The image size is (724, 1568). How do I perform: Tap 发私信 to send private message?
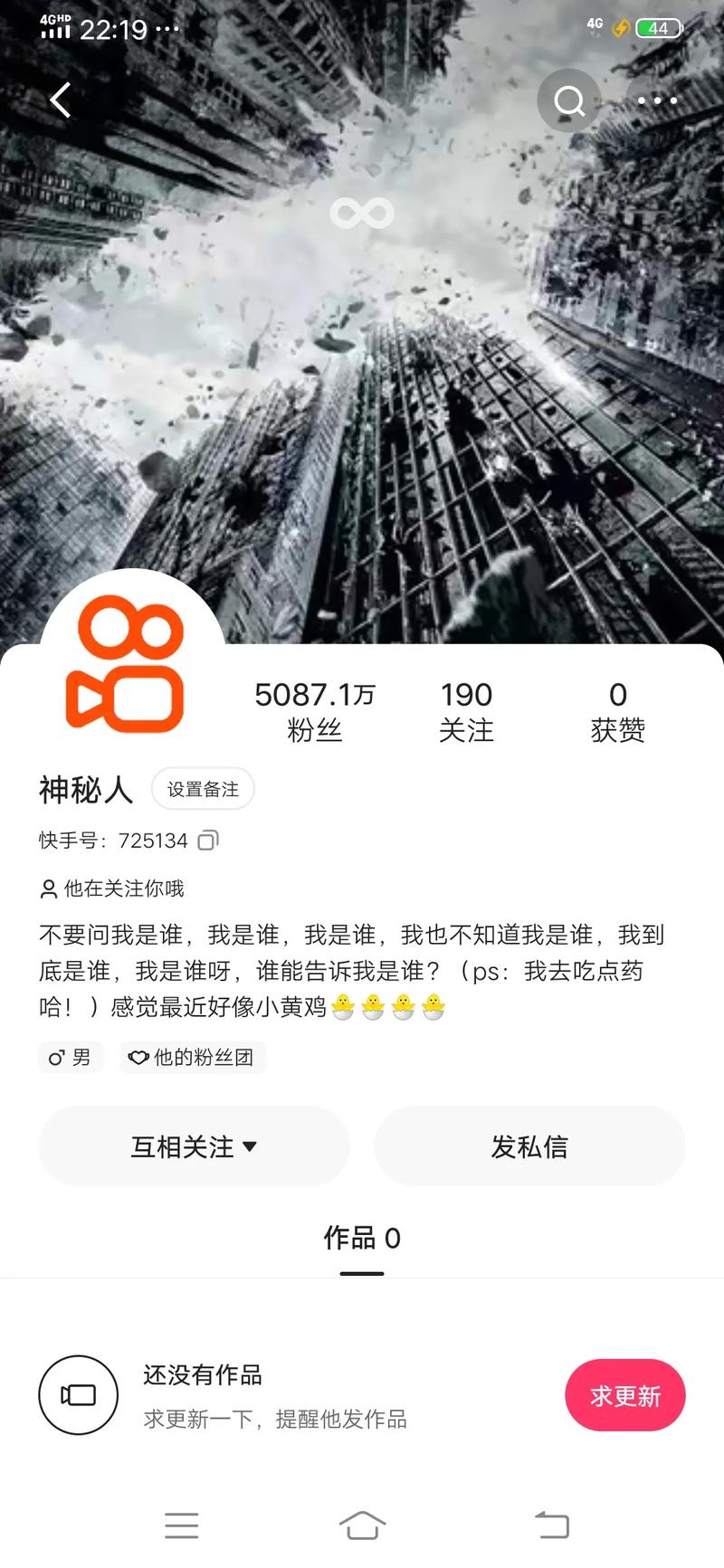click(529, 1145)
